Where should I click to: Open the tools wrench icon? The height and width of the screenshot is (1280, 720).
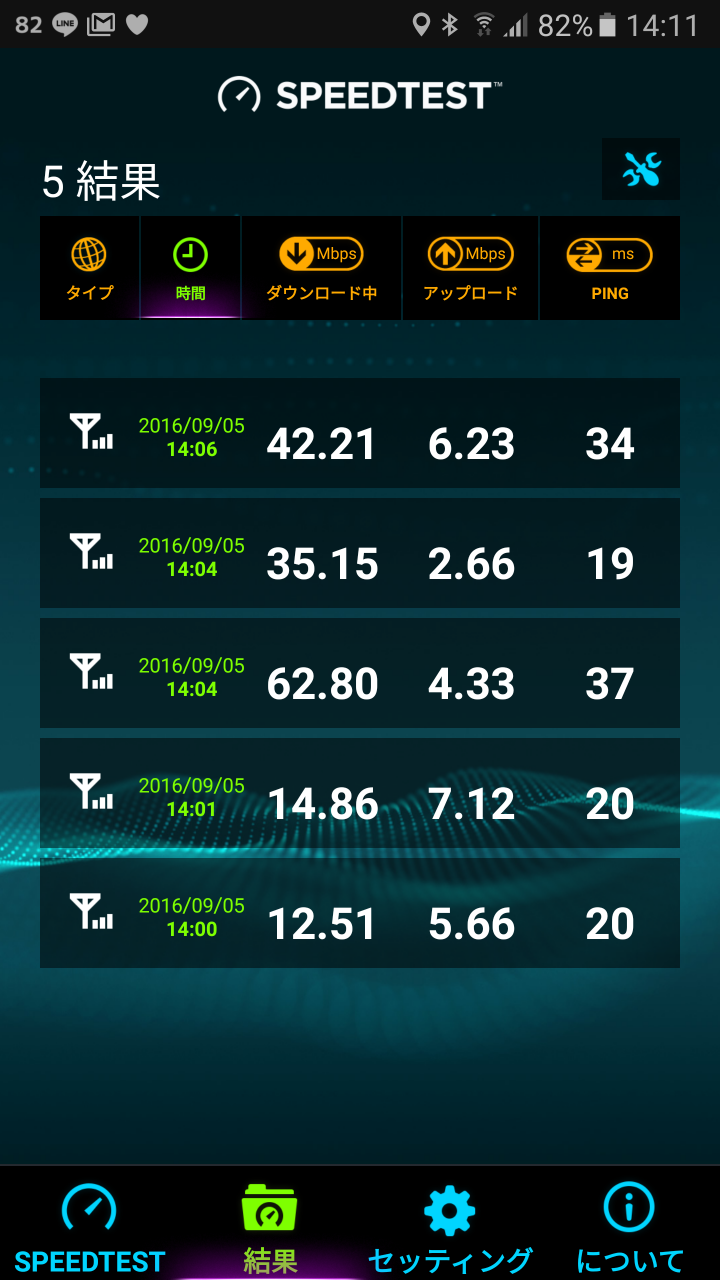tap(641, 169)
